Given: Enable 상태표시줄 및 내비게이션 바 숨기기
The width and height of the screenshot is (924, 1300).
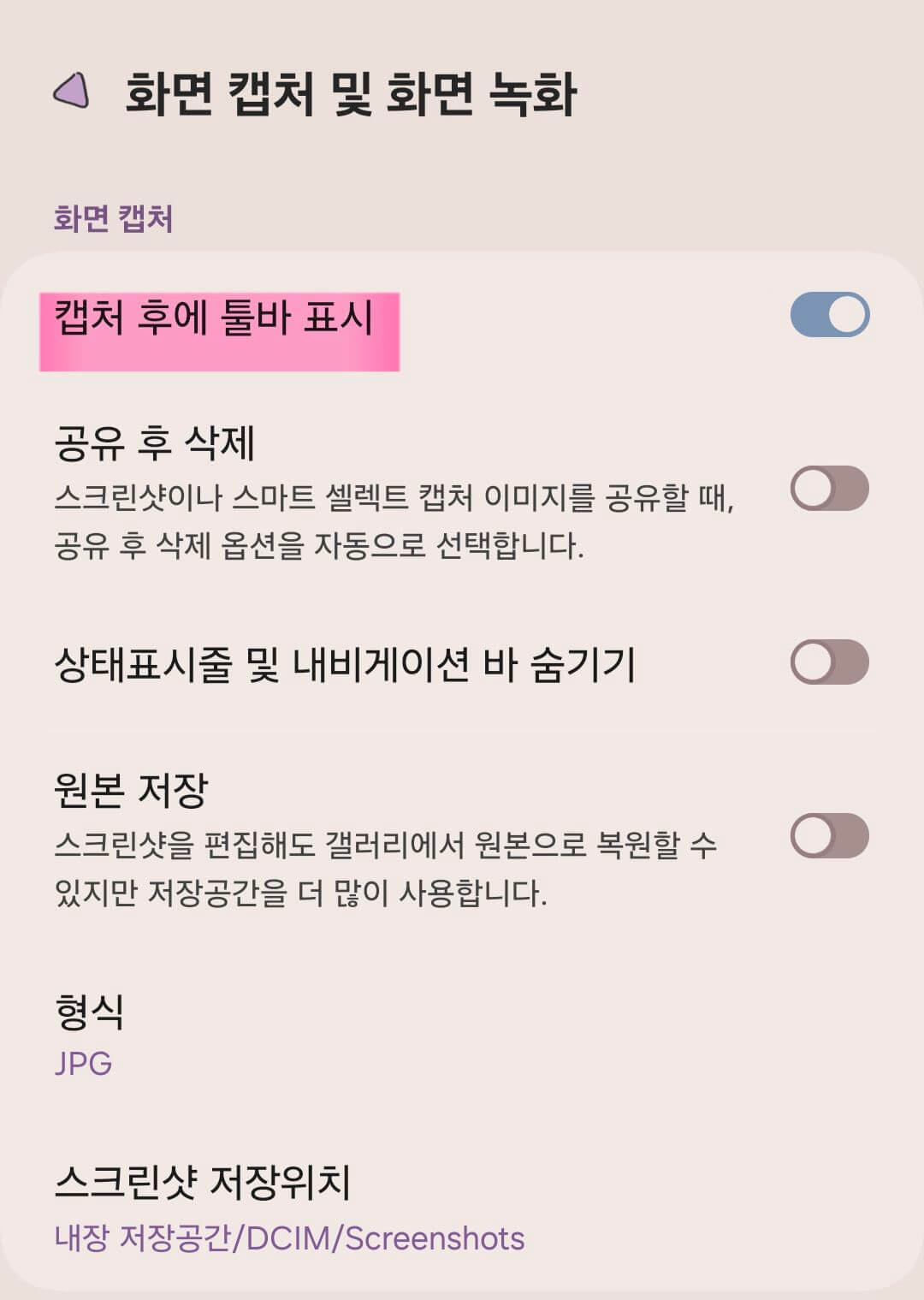Looking at the screenshot, I should point(828,662).
